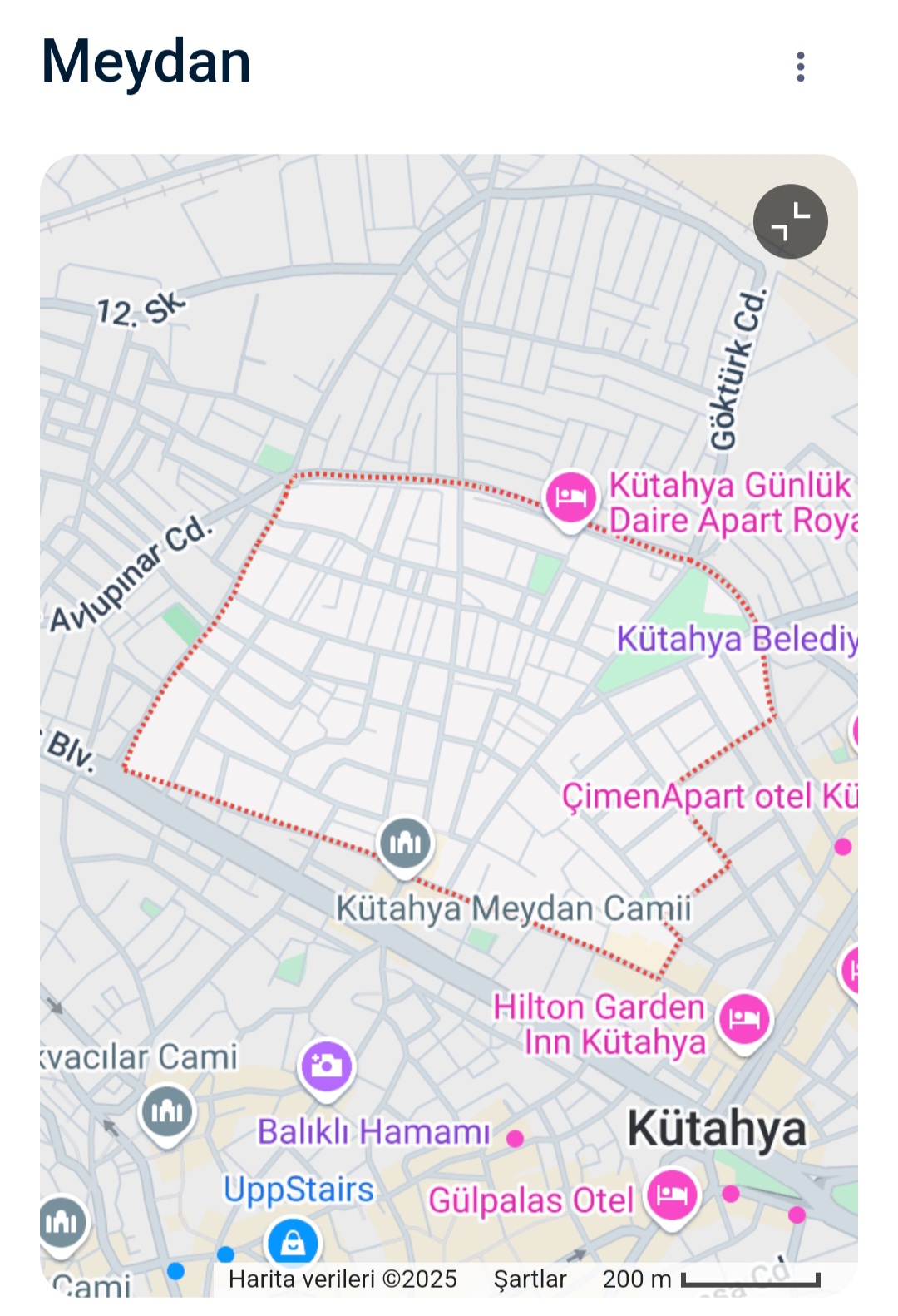Open the fullscreen map expand icon
Screen dimensions: 898x1316
790,220
